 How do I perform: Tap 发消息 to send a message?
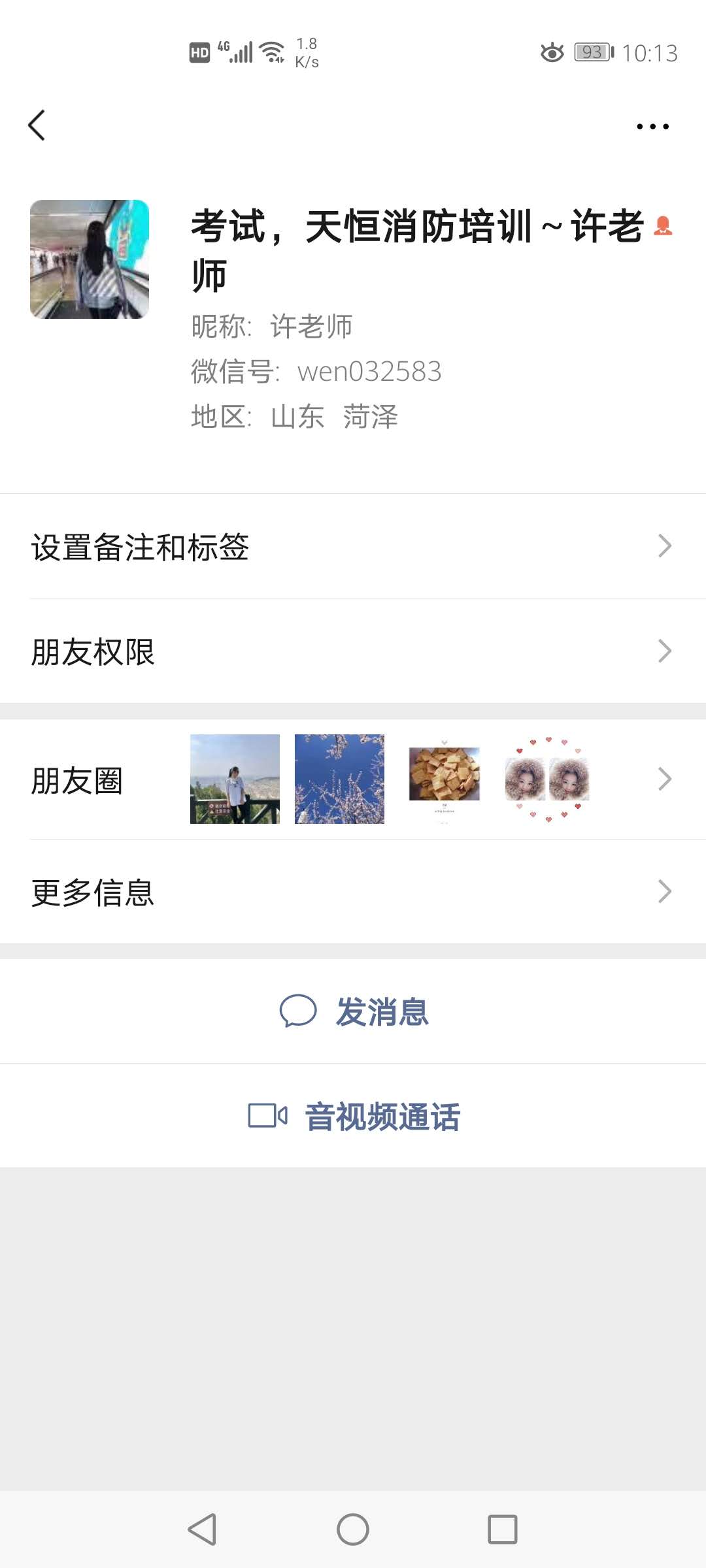(x=353, y=1012)
